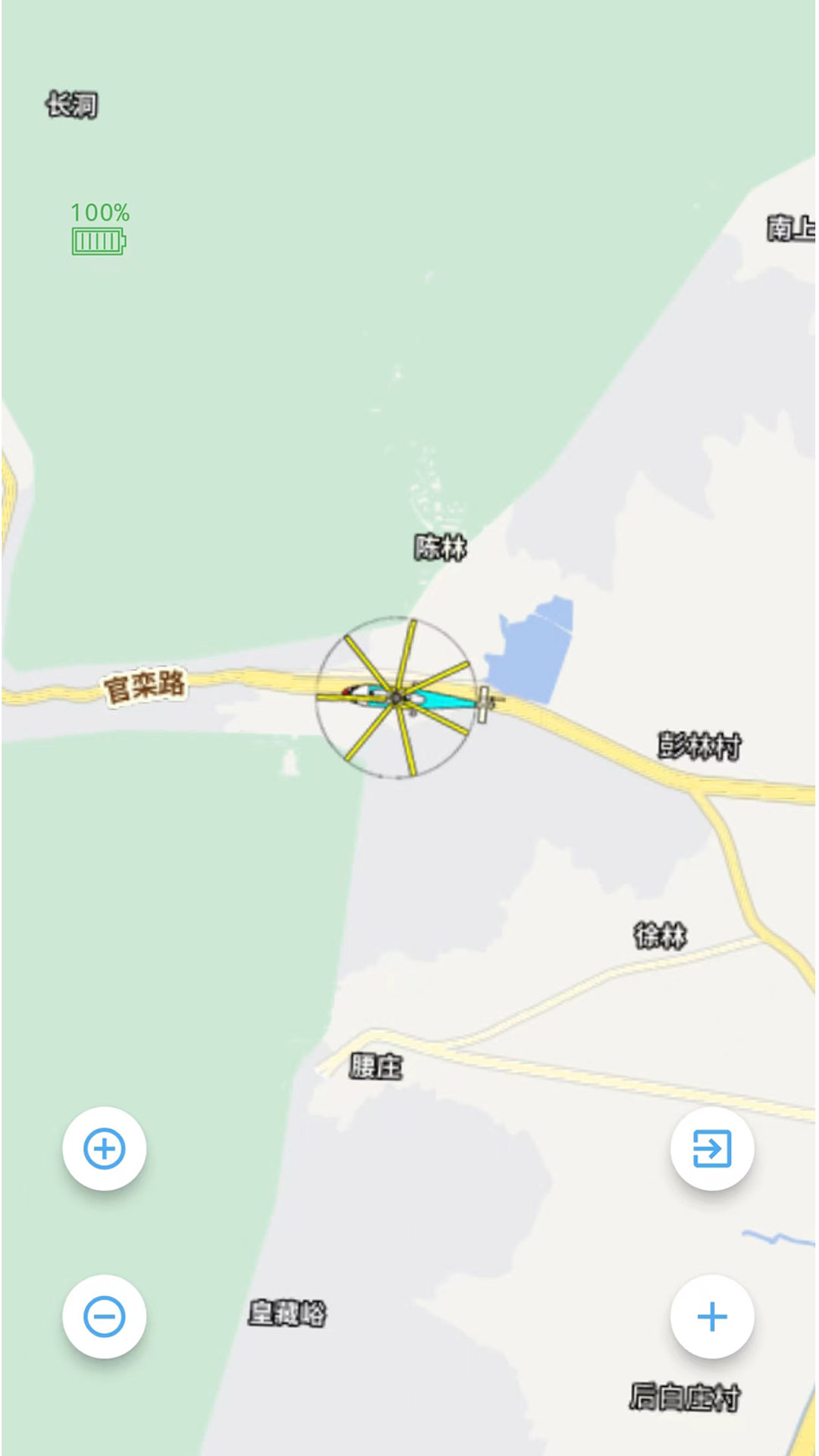Tap the green battery indicator icon
The image size is (819, 1456).
tap(96, 241)
